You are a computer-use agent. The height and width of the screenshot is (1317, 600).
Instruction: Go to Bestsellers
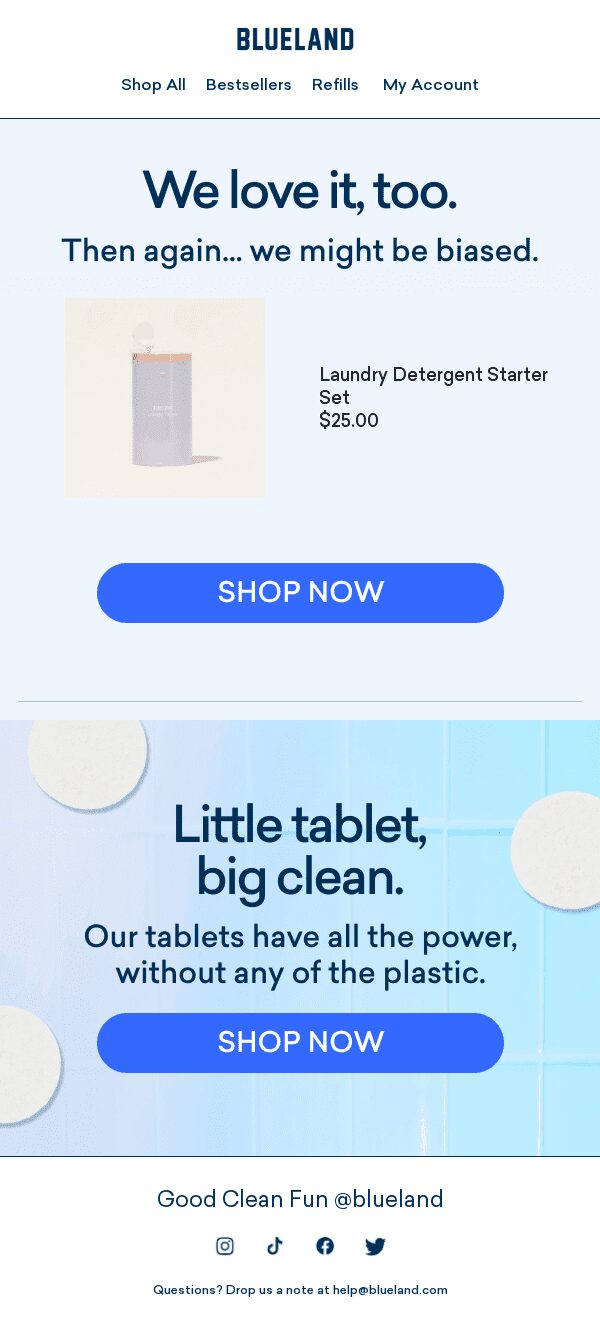click(x=248, y=85)
